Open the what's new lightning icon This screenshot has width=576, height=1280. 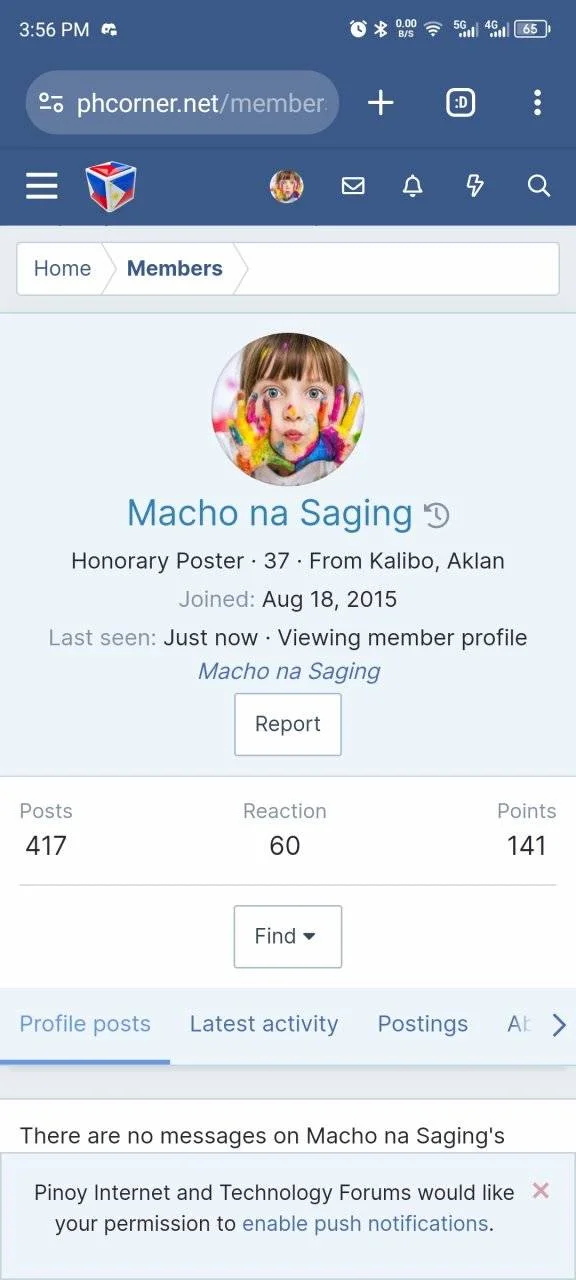coord(475,186)
